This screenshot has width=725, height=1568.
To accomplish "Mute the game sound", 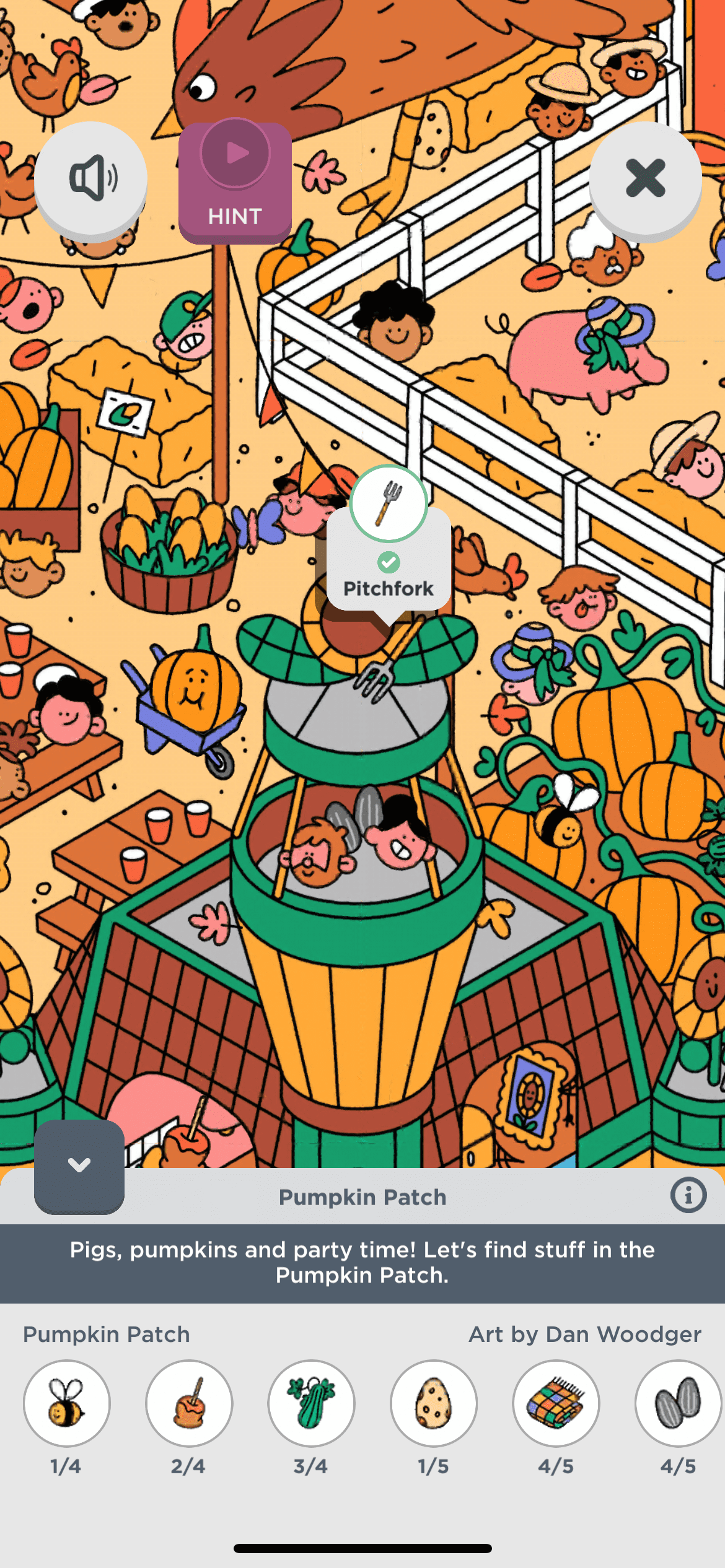I will (91, 178).
